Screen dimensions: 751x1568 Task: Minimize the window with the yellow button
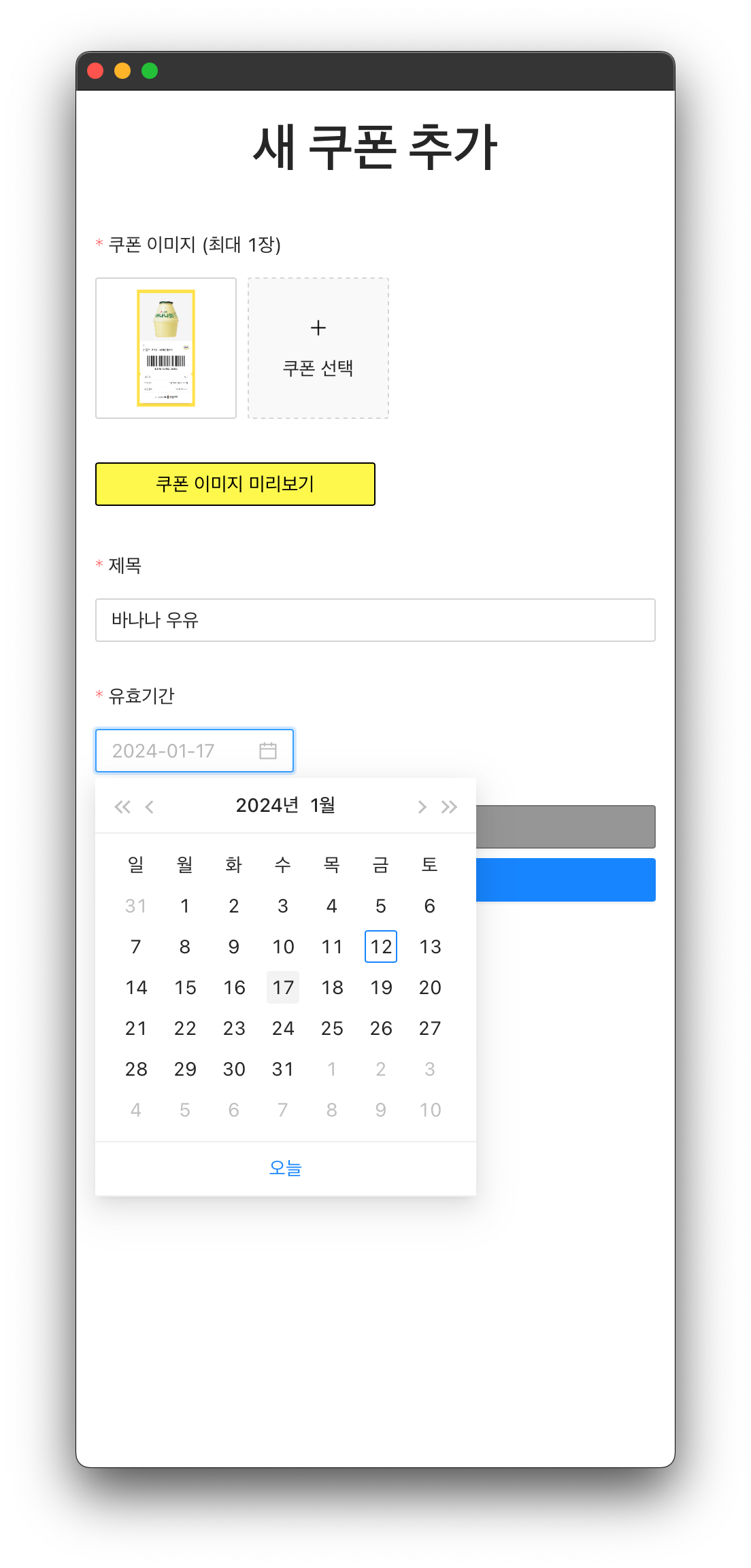122,71
